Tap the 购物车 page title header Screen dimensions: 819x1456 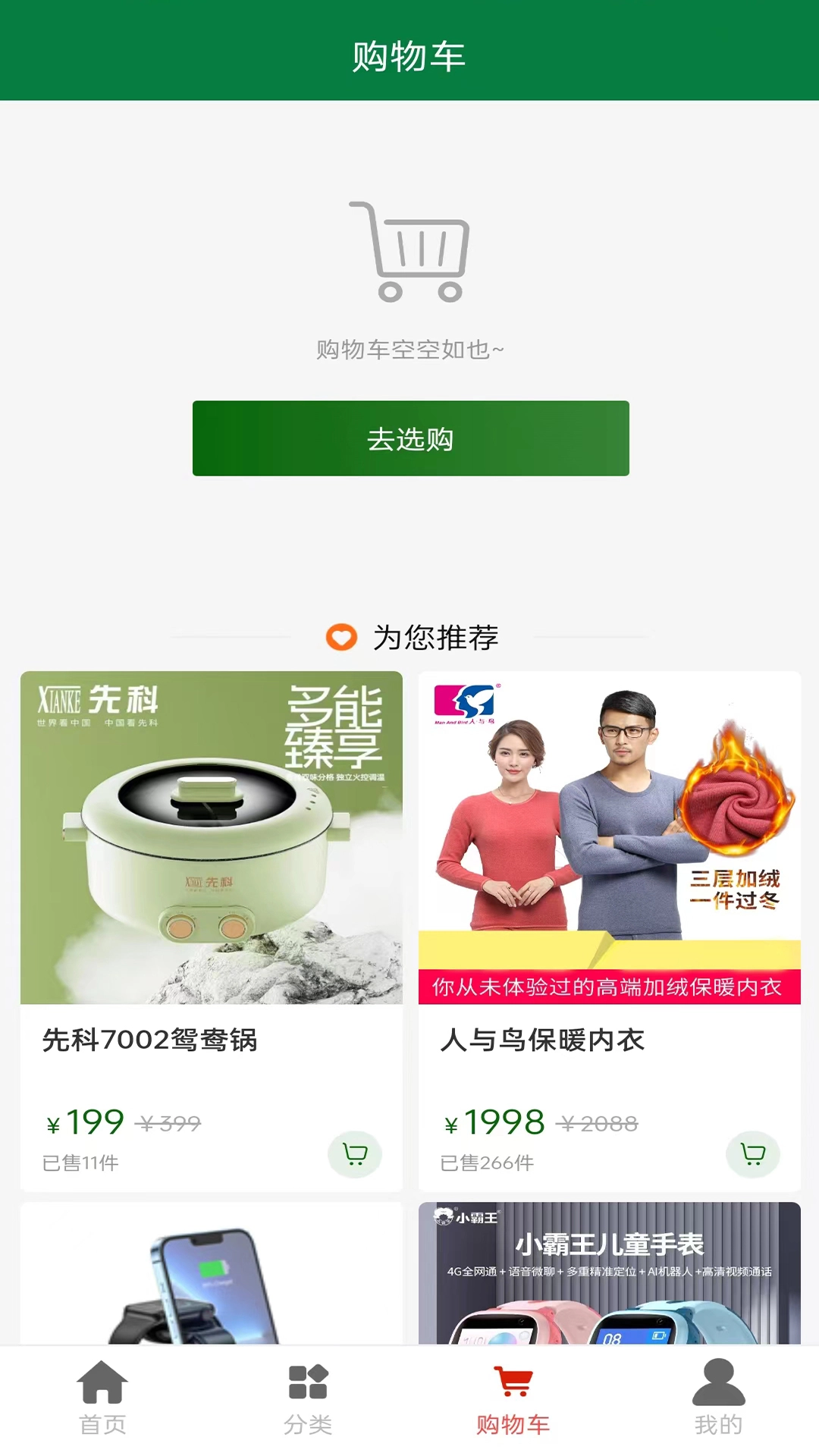409,53
